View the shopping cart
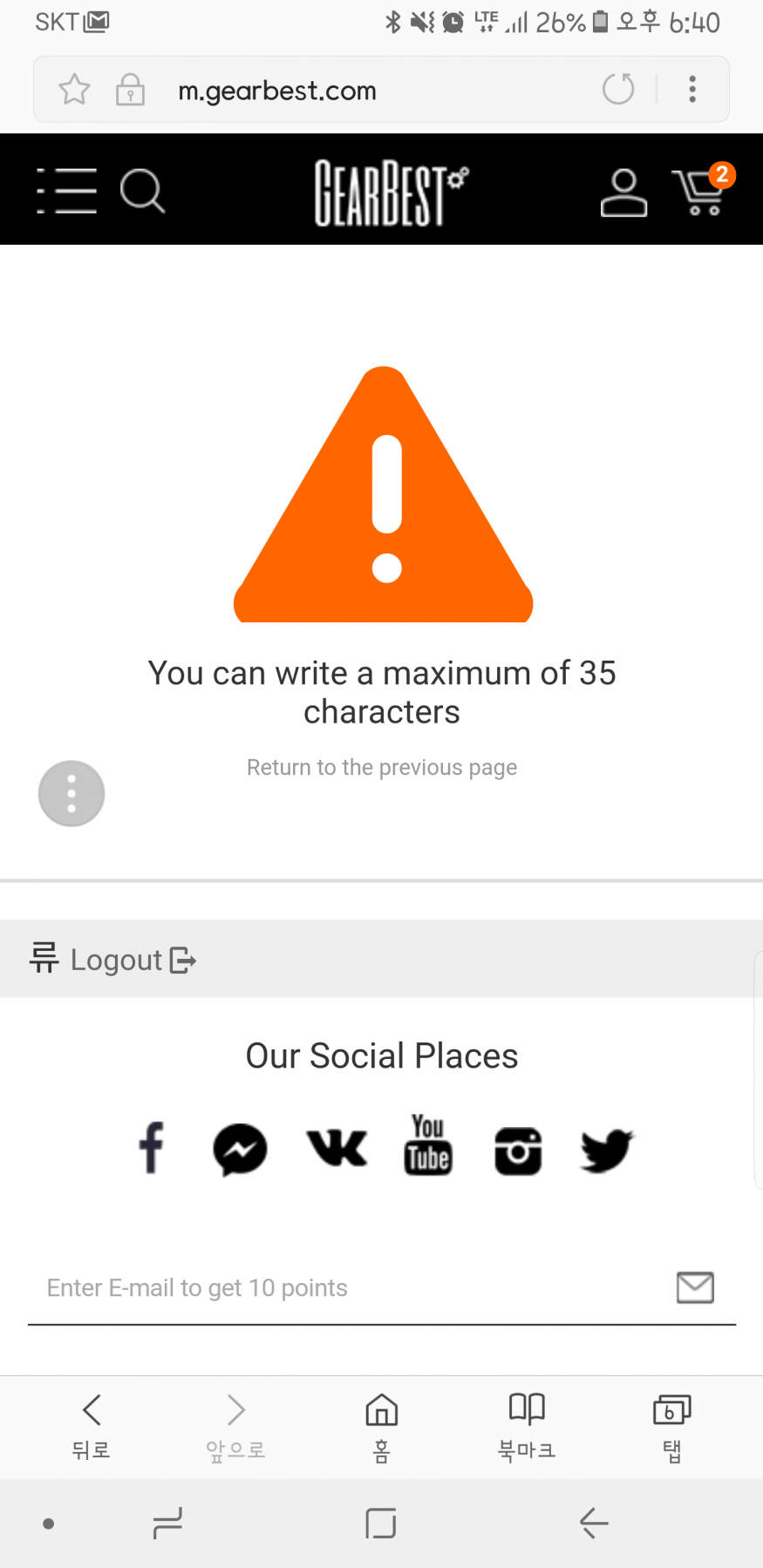The image size is (763, 1568). click(701, 189)
